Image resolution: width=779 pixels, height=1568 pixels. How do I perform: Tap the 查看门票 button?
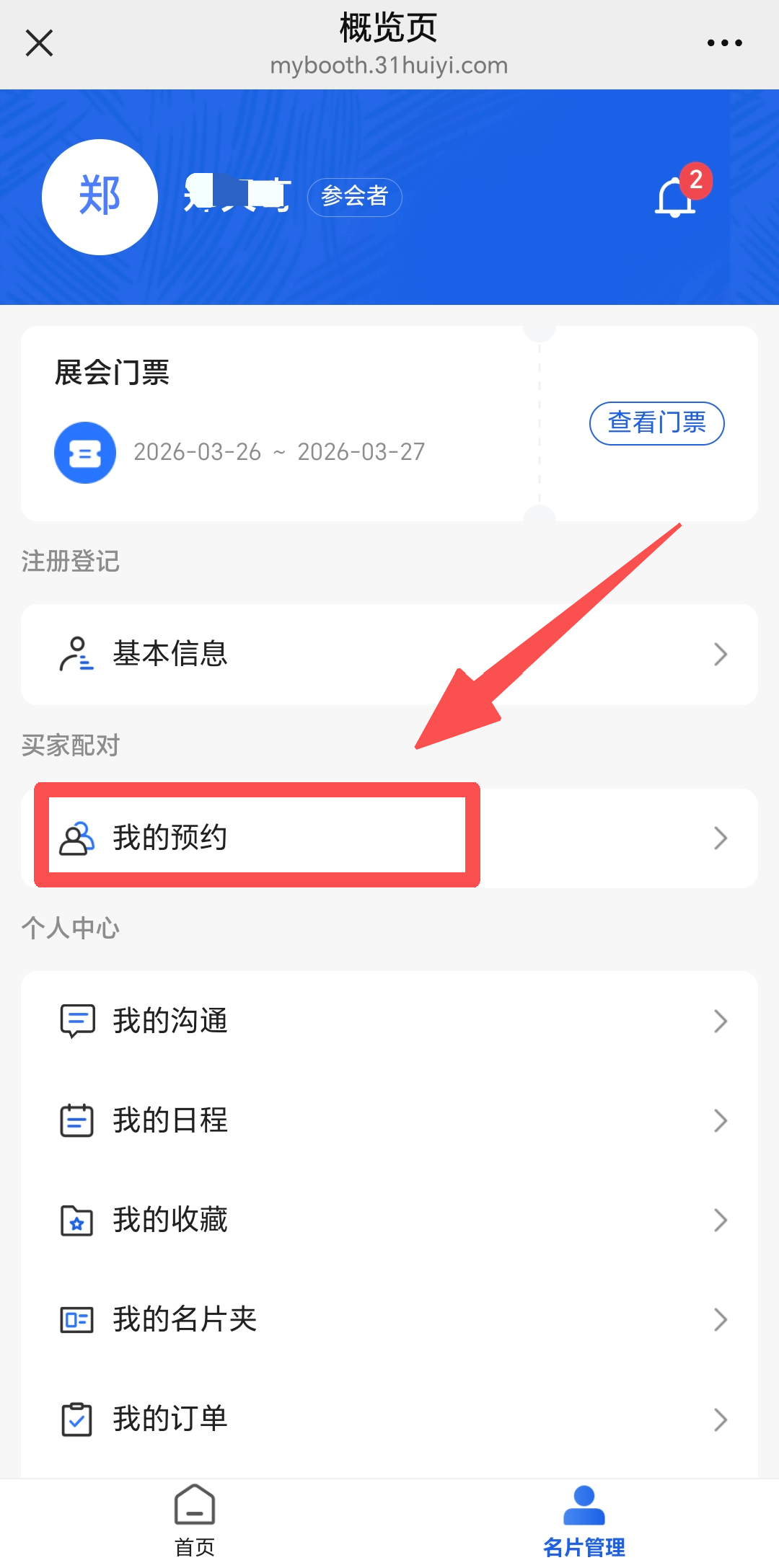click(656, 423)
